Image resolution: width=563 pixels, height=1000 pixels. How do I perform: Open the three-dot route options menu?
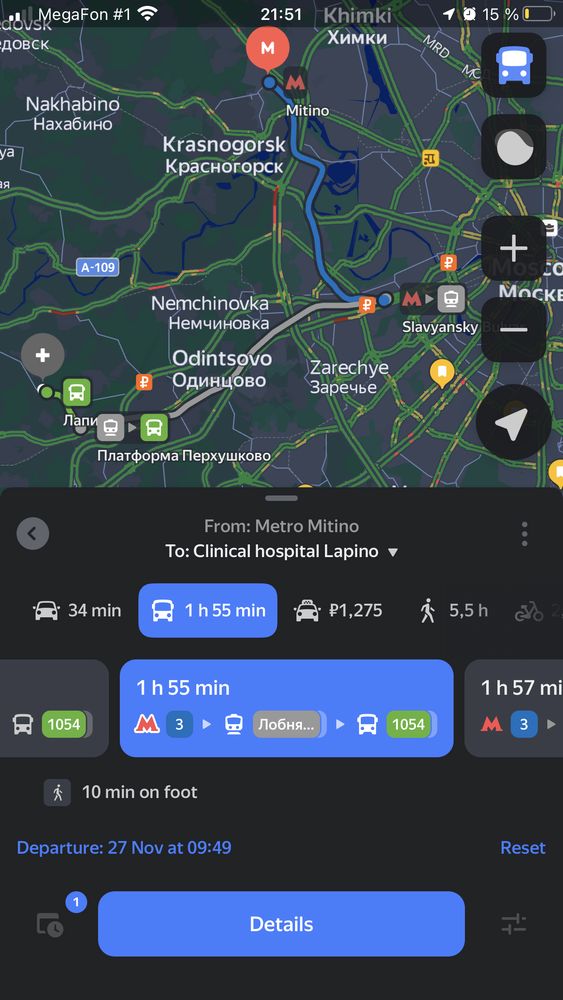point(524,534)
